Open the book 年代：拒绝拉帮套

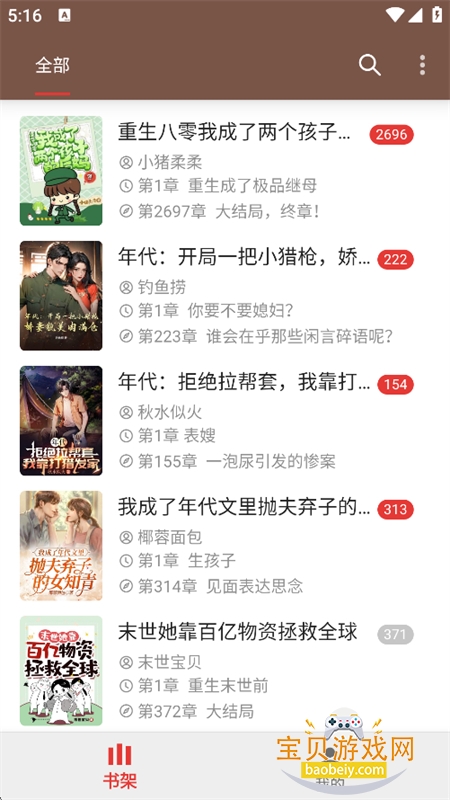tap(225, 421)
